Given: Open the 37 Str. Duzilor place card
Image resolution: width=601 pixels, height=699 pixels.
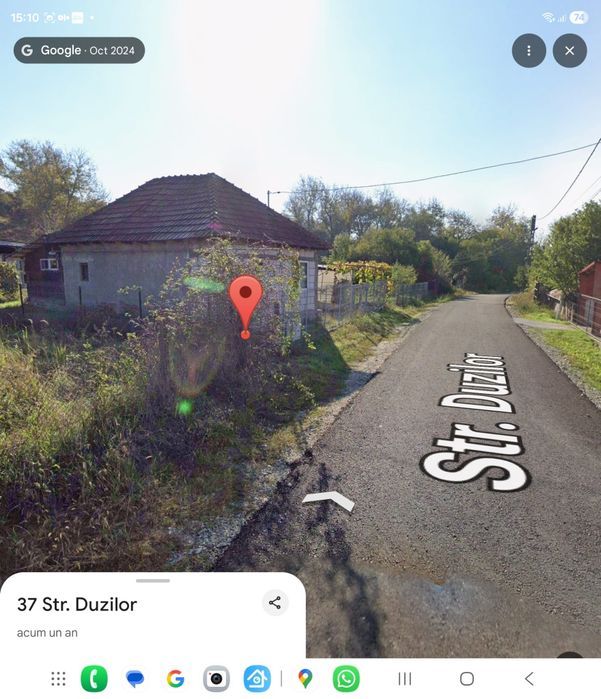Looking at the screenshot, I should point(77,604).
